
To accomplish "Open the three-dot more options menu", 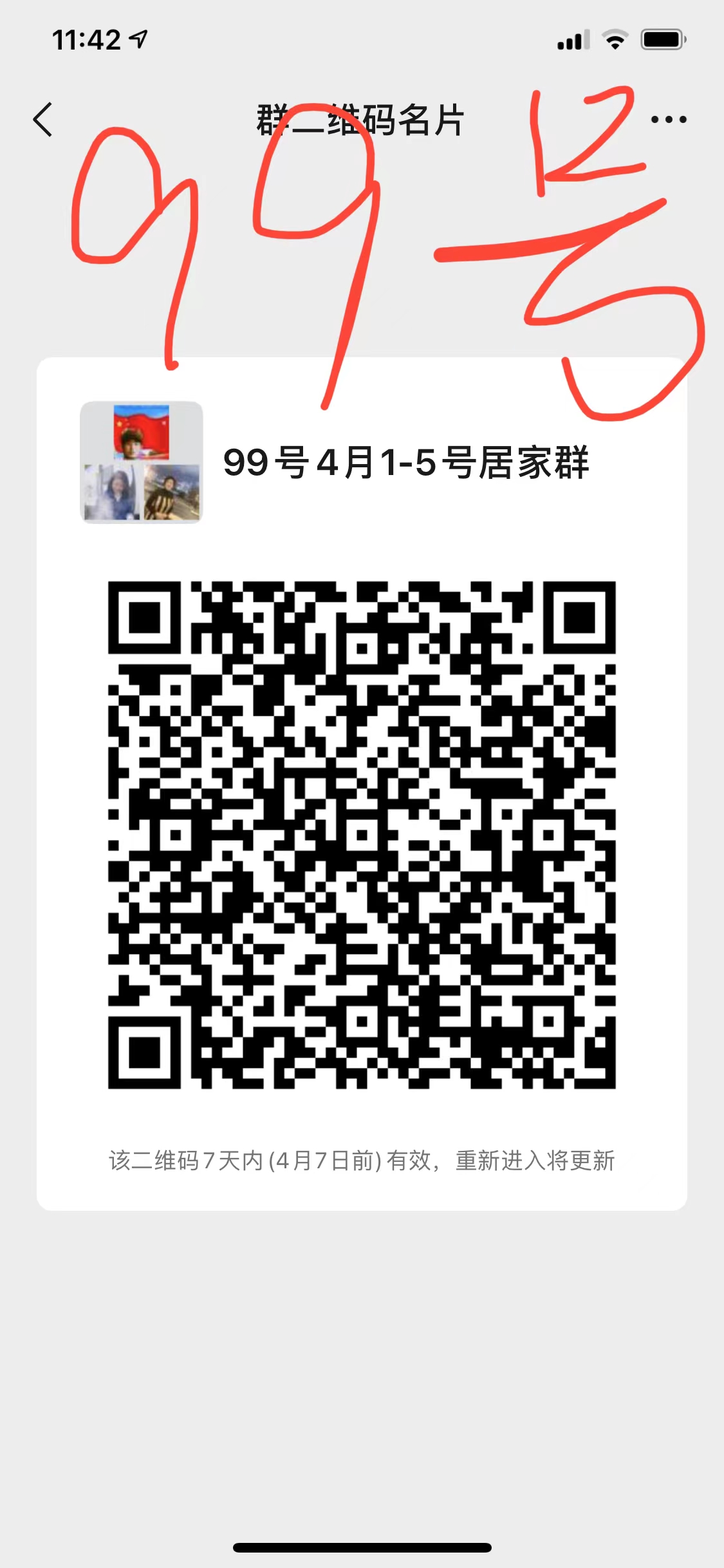I will [669, 119].
